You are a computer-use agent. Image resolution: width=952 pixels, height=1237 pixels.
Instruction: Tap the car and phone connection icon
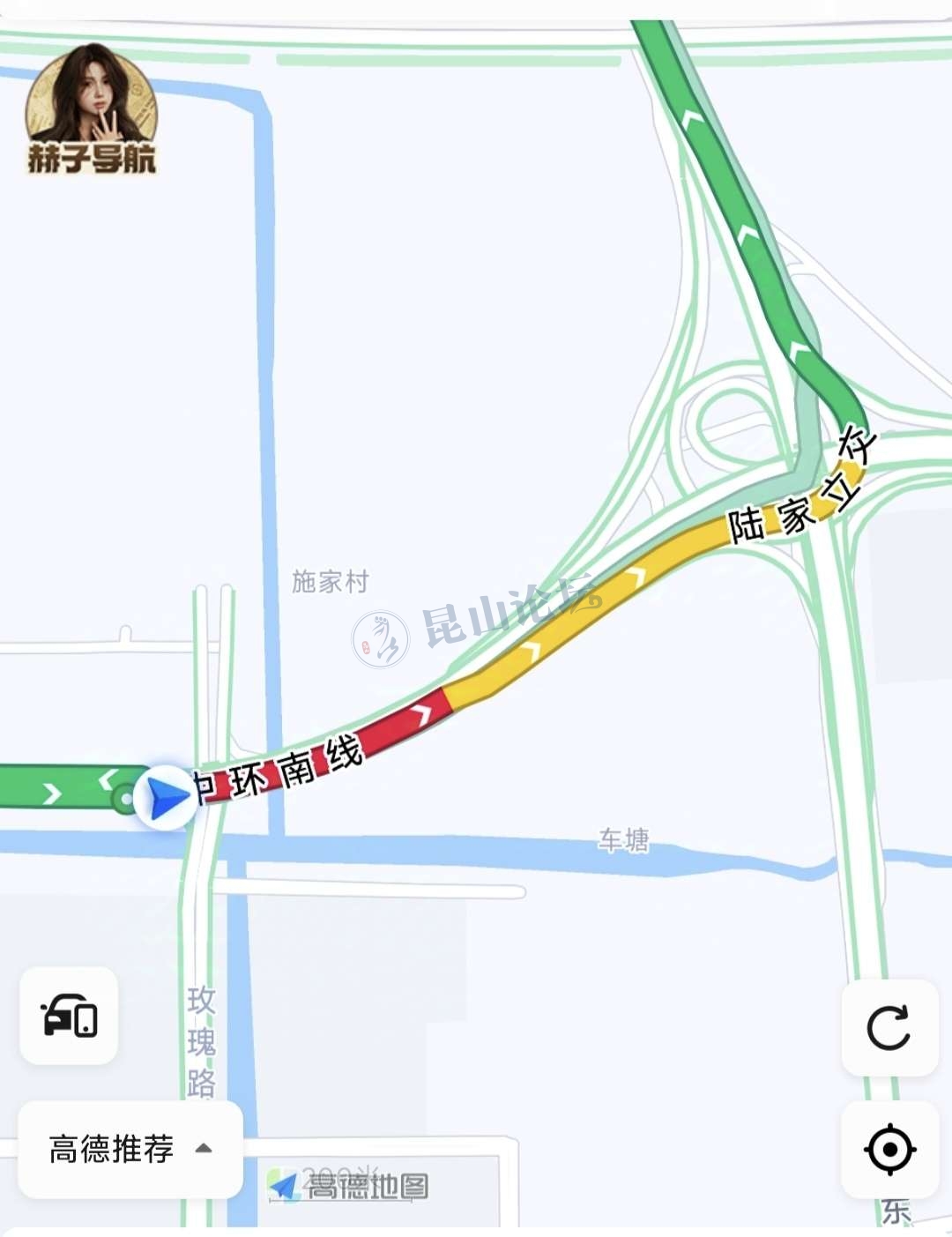point(69,1016)
